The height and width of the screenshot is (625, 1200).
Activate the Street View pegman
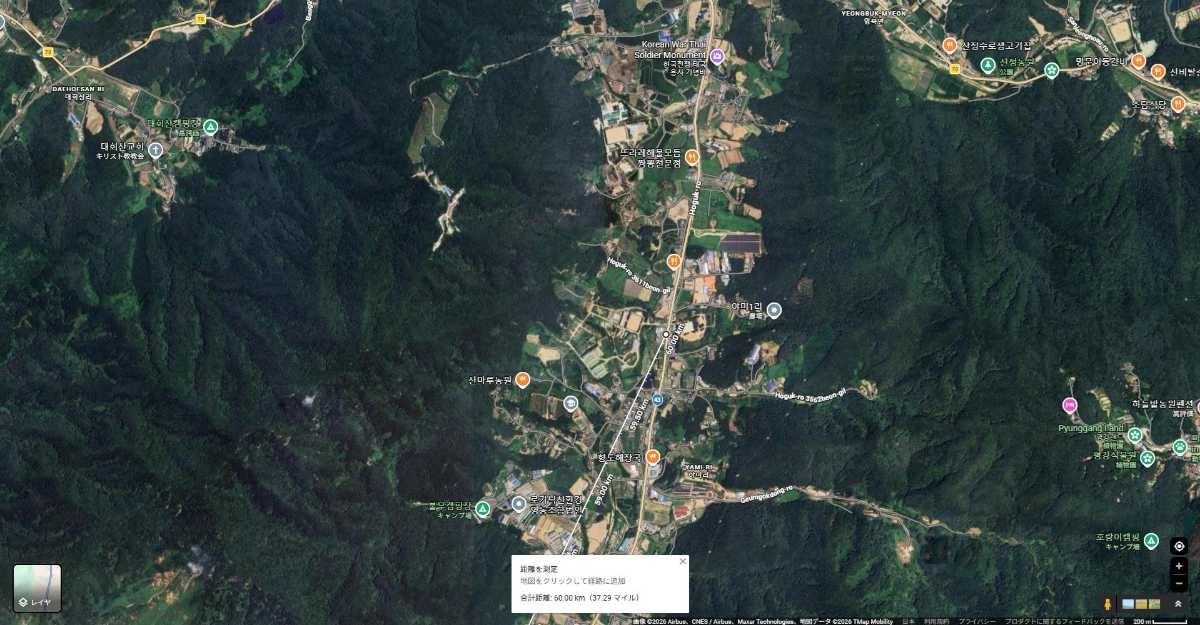point(1107,604)
